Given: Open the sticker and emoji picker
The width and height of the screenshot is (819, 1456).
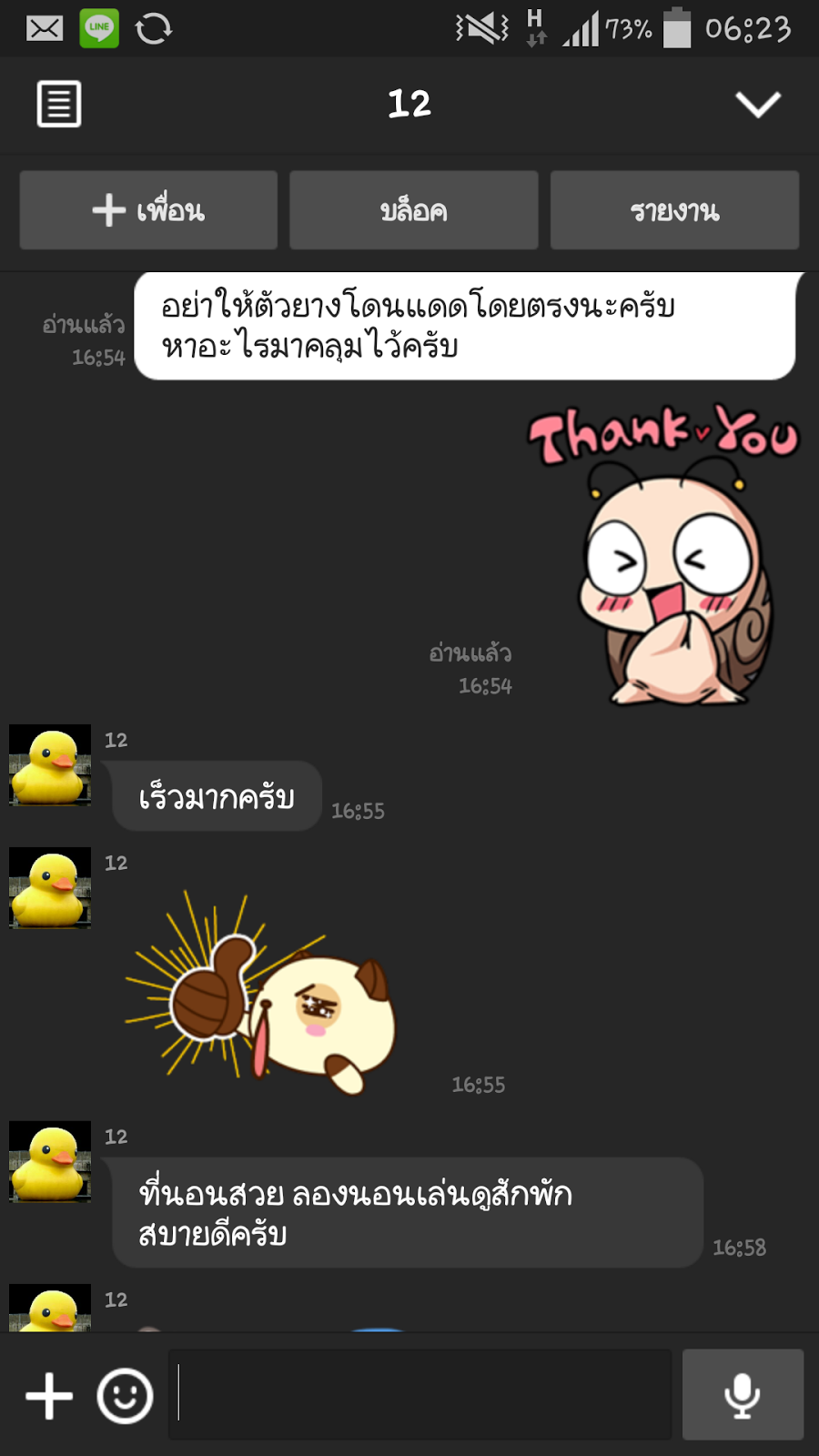Looking at the screenshot, I should pyautogui.click(x=125, y=1395).
